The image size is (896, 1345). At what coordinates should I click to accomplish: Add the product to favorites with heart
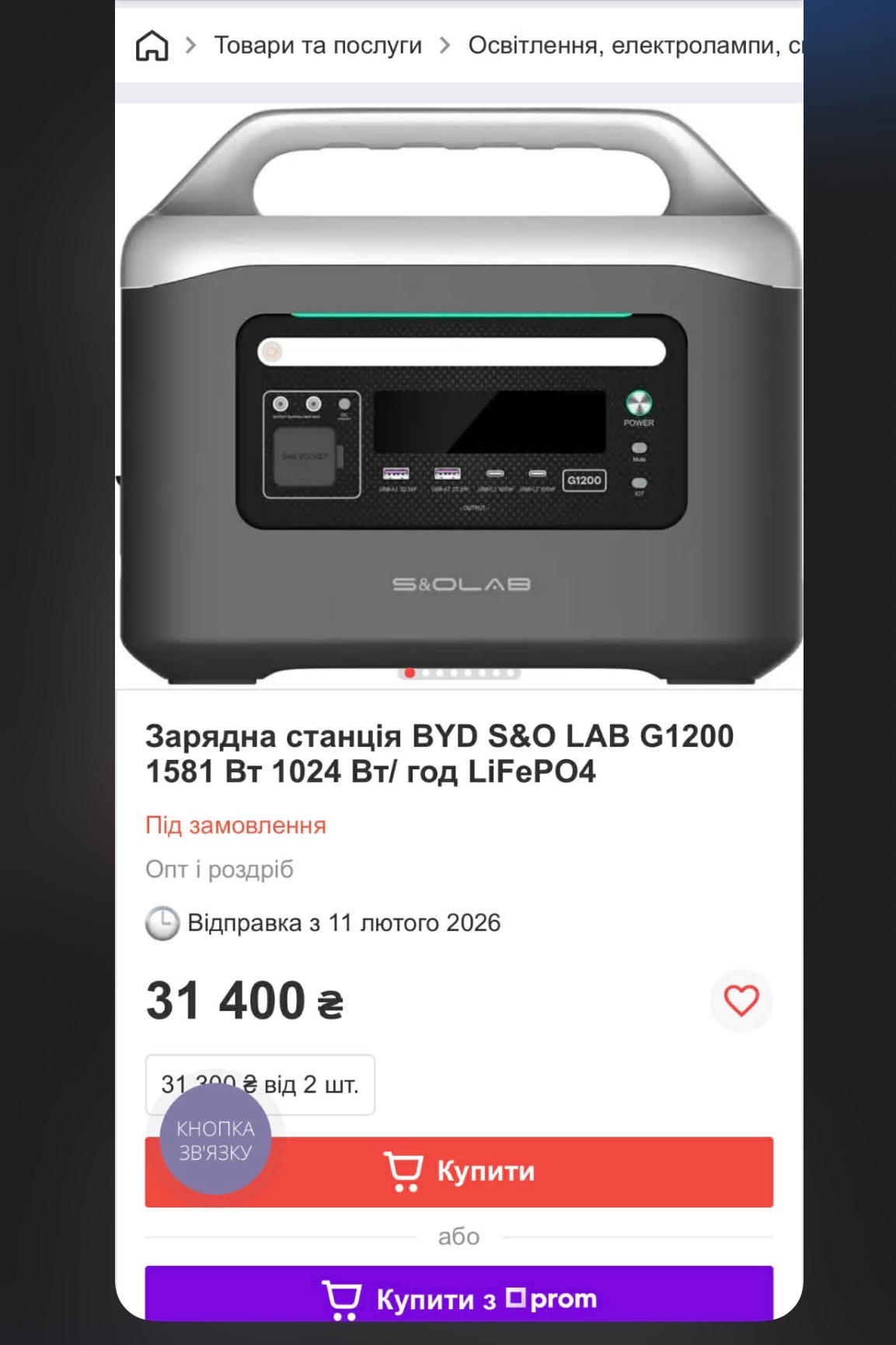pos(741,1001)
